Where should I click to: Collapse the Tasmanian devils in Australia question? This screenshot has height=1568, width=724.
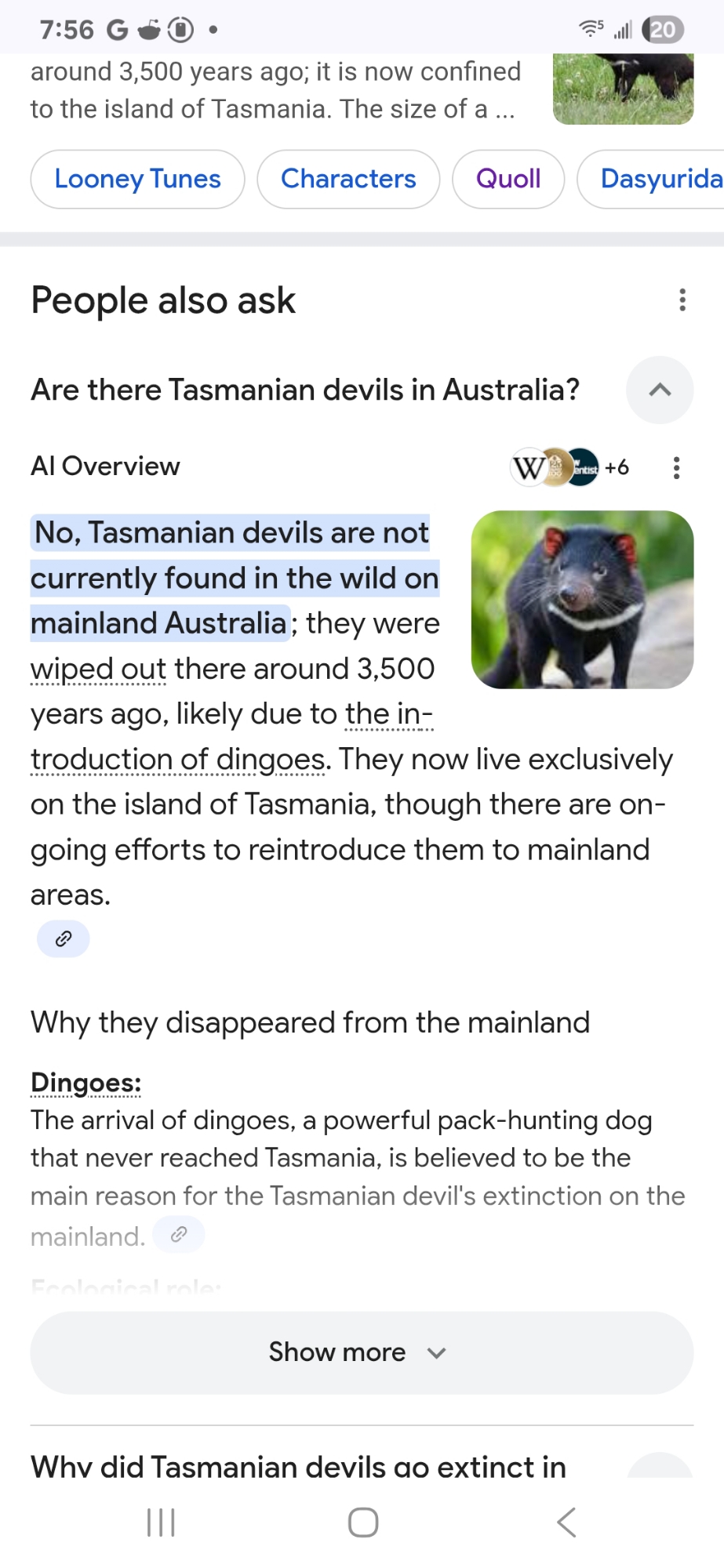pos(660,390)
